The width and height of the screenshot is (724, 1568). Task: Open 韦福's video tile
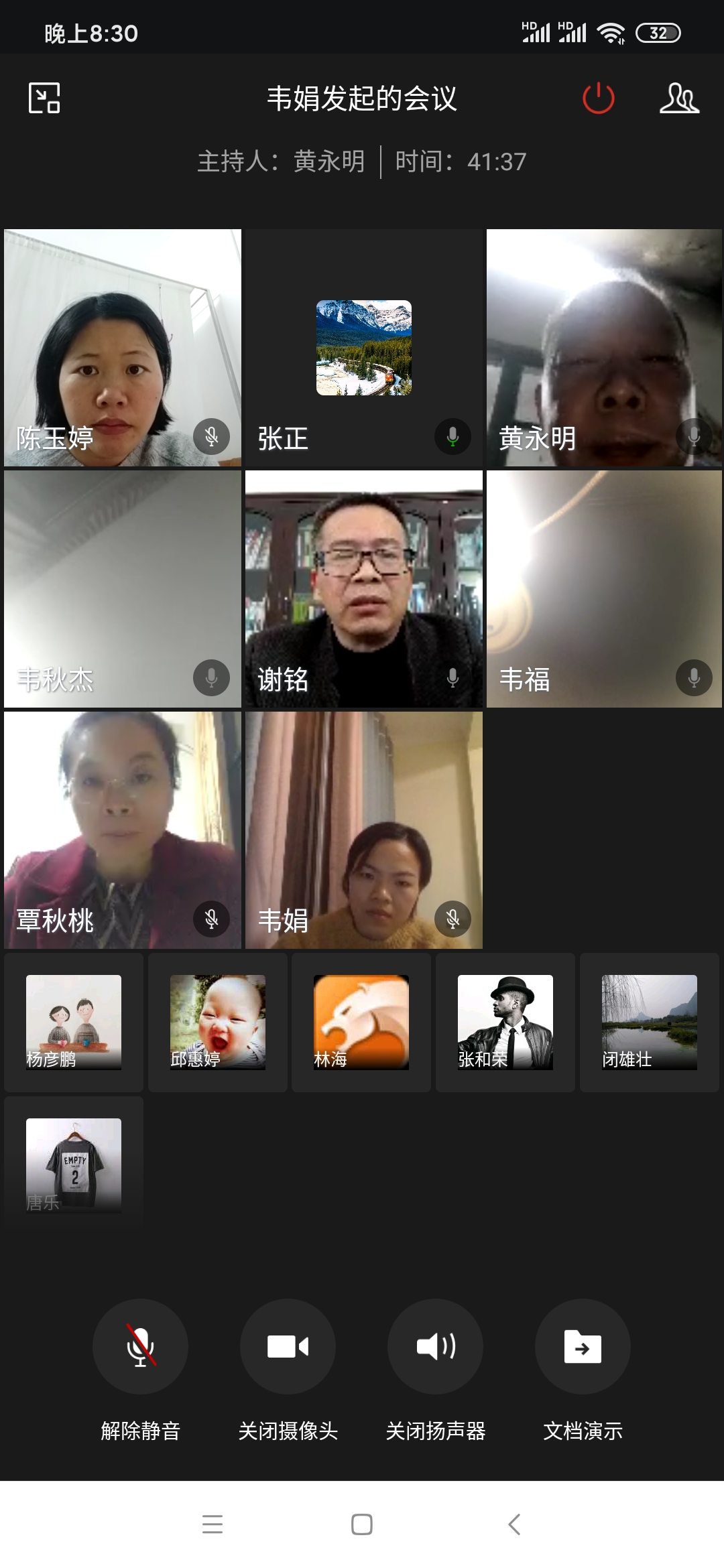point(604,588)
